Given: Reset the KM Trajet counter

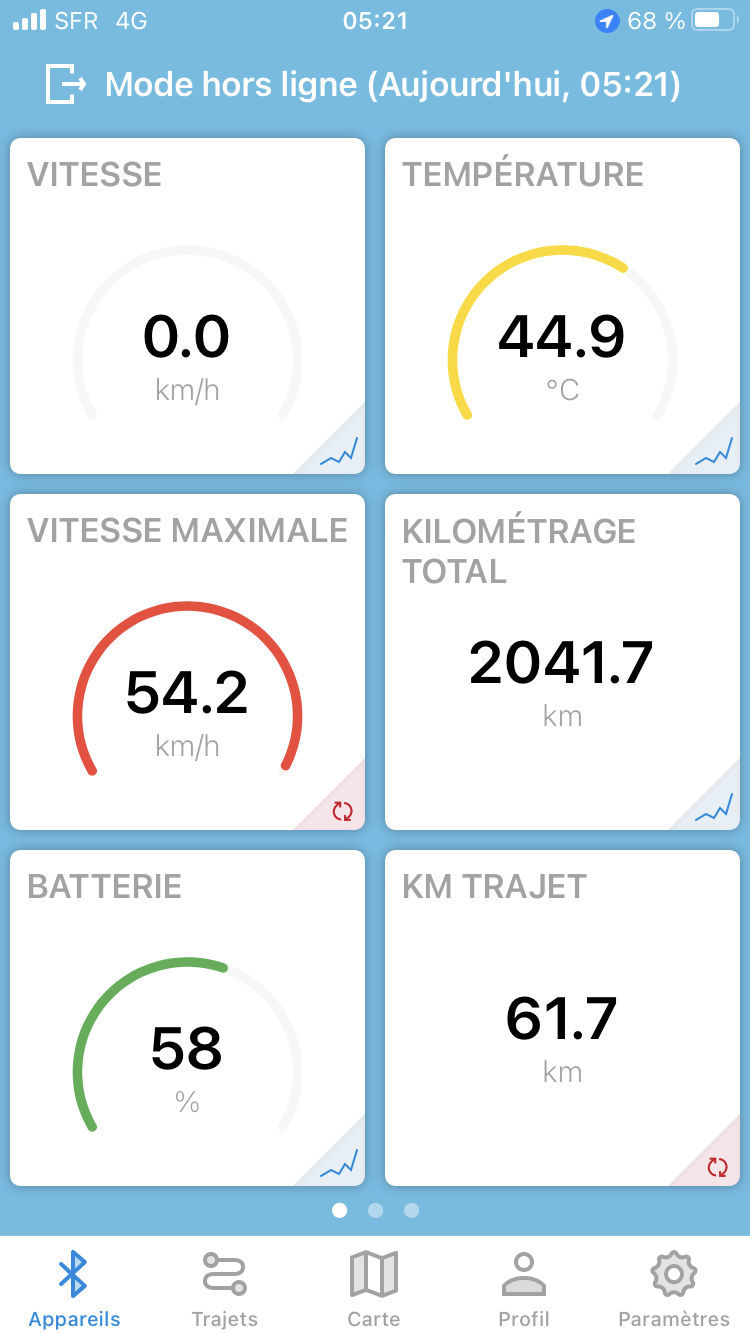Looking at the screenshot, I should (x=718, y=1165).
